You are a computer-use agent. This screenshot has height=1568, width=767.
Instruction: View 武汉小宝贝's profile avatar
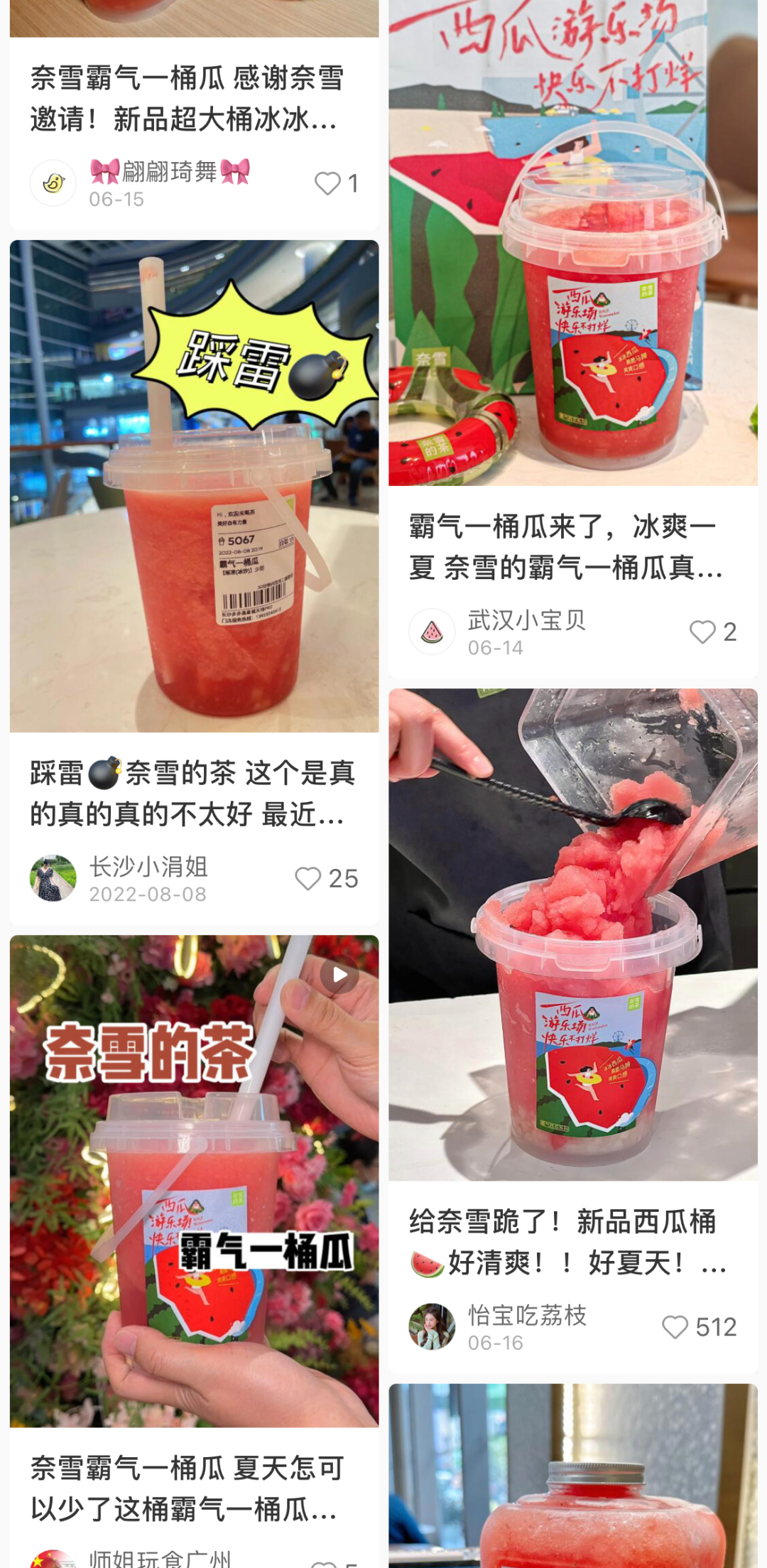pyautogui.click(x=432, y=632)
